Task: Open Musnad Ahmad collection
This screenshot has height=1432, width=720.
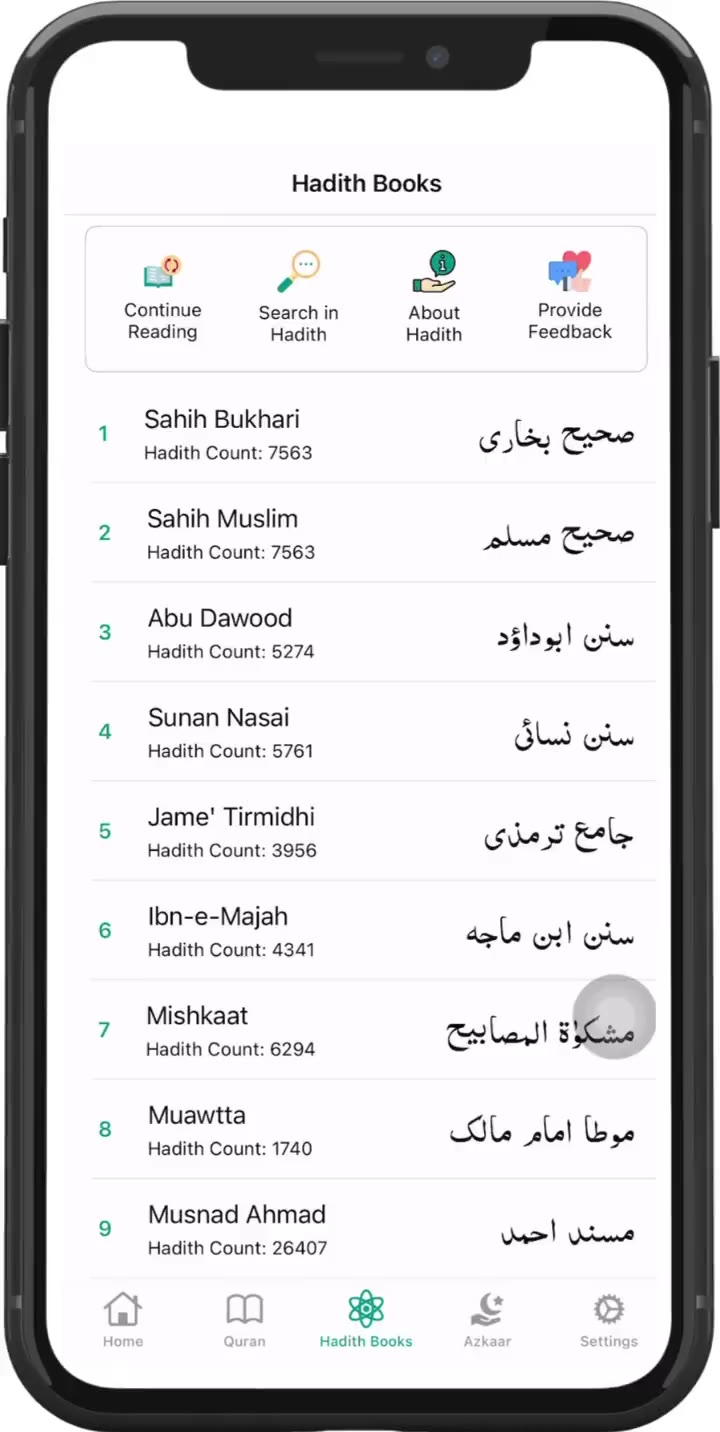Action: click(x=372, y=1228)
